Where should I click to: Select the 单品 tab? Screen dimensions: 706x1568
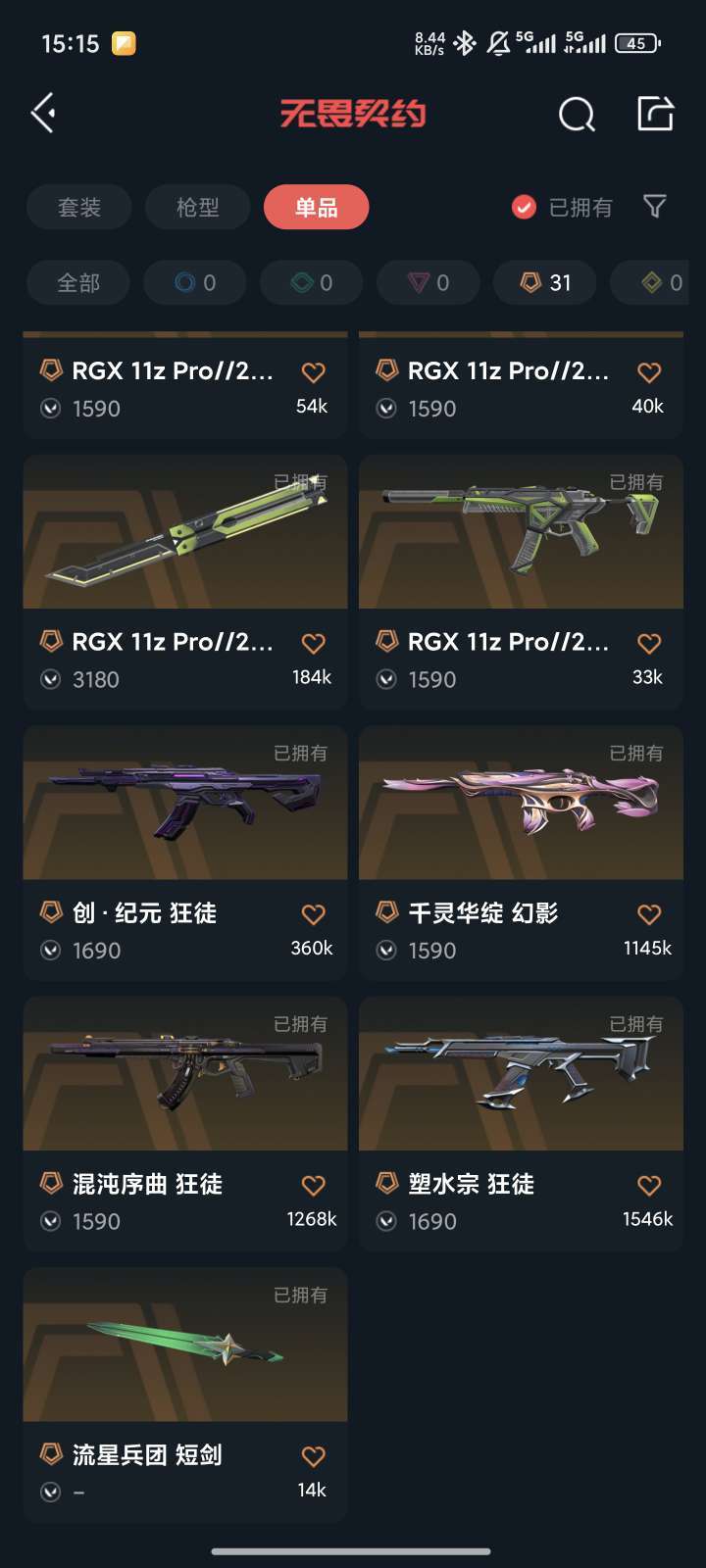pos(316,208)
